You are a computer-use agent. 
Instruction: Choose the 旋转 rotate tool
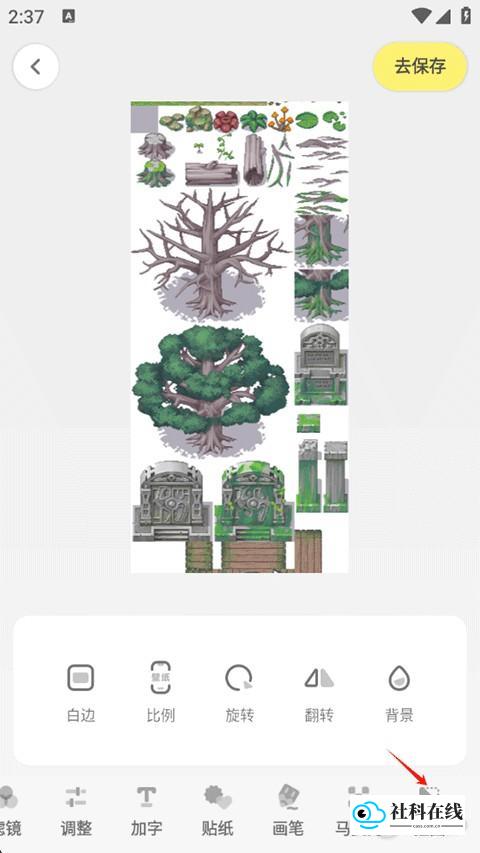239,692
